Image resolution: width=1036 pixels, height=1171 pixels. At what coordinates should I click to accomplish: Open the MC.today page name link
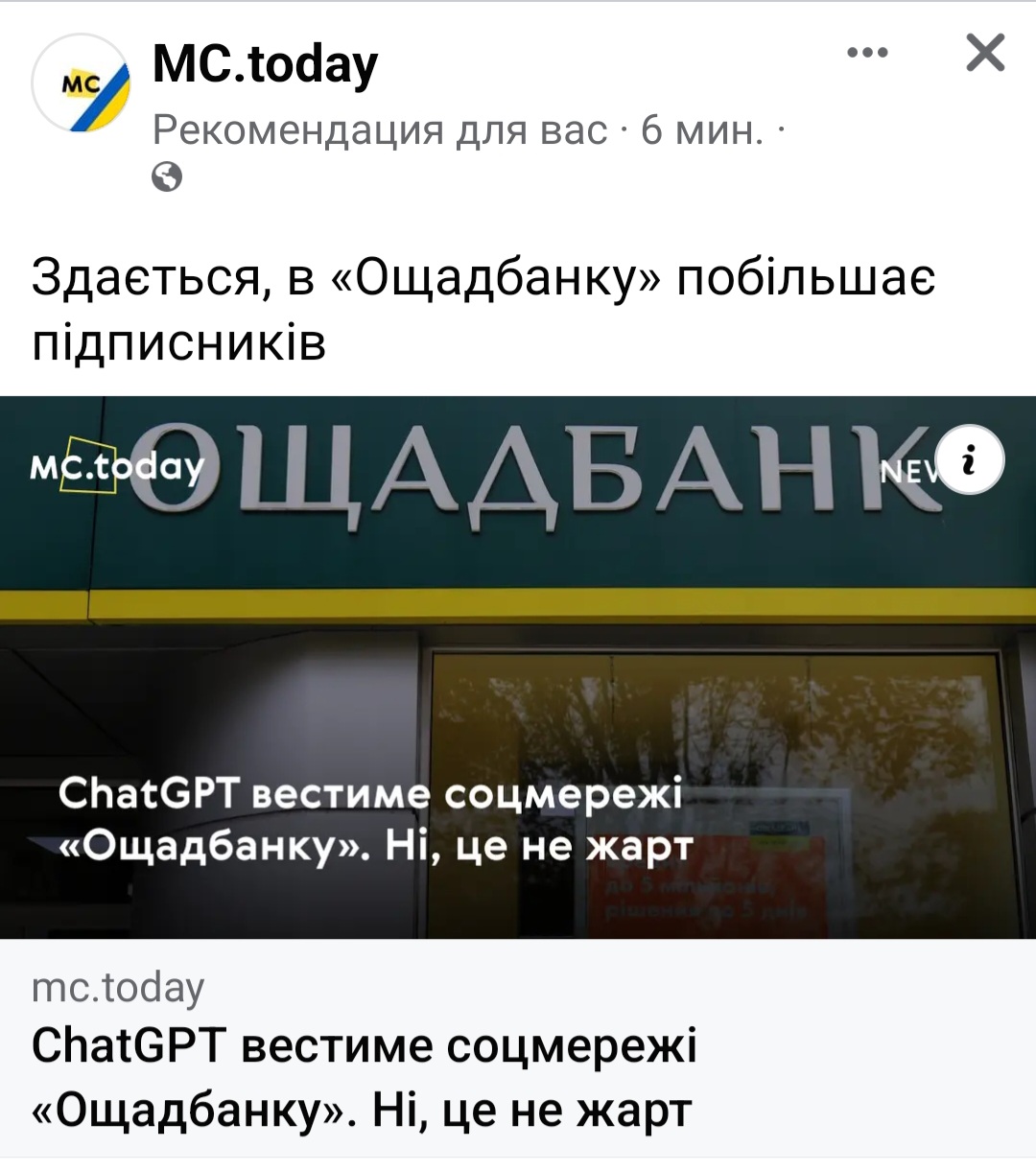pyautogui.click(x=265, y=64)
